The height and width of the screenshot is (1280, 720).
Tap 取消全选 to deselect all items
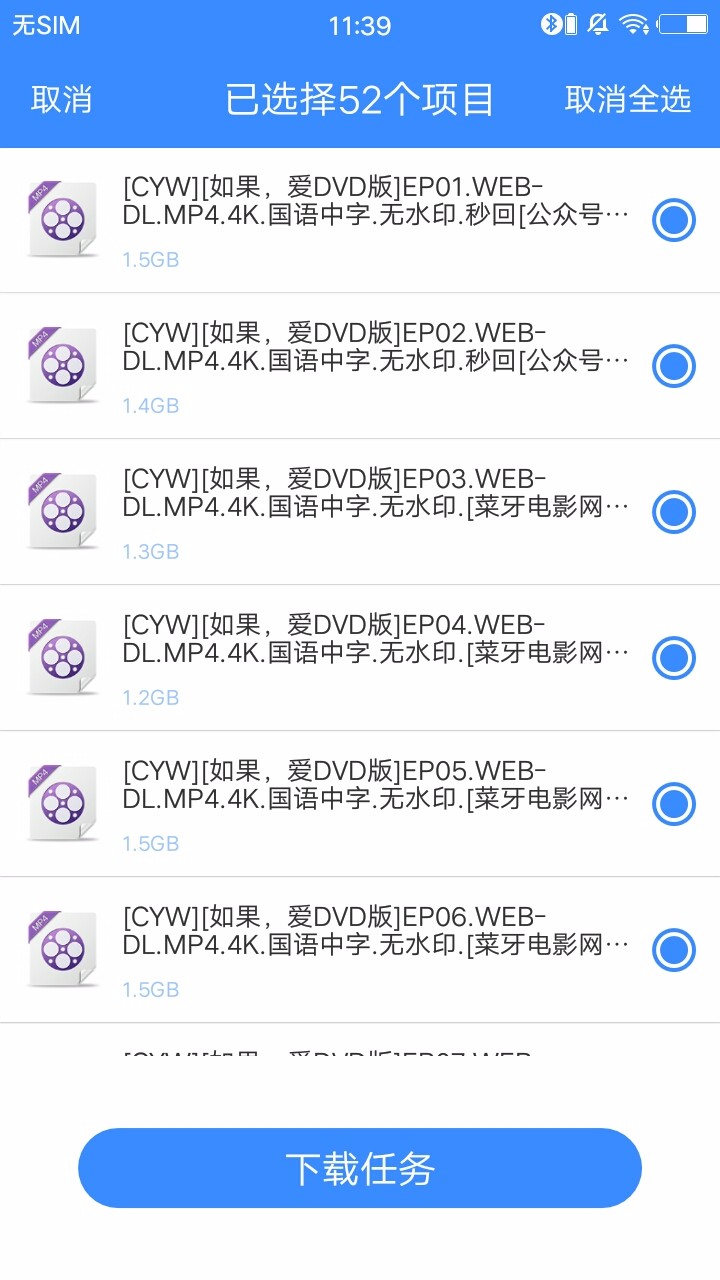[x=627, y=99]
